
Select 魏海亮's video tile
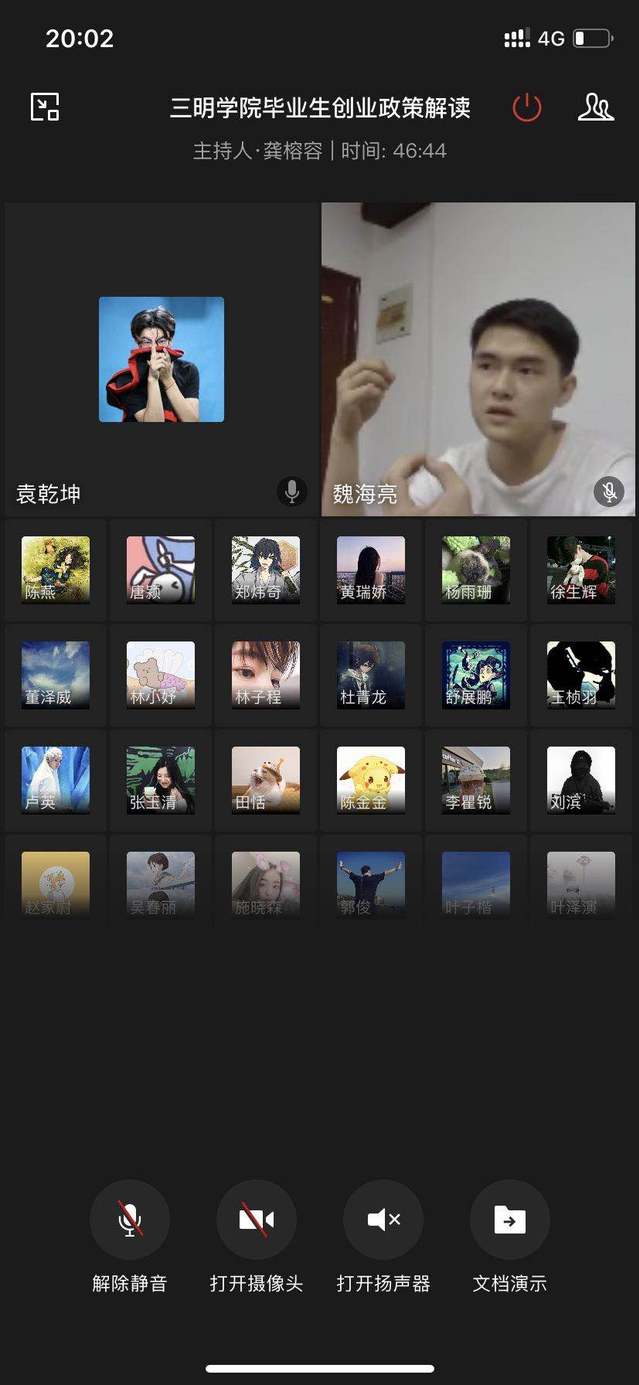click(478, 360)
